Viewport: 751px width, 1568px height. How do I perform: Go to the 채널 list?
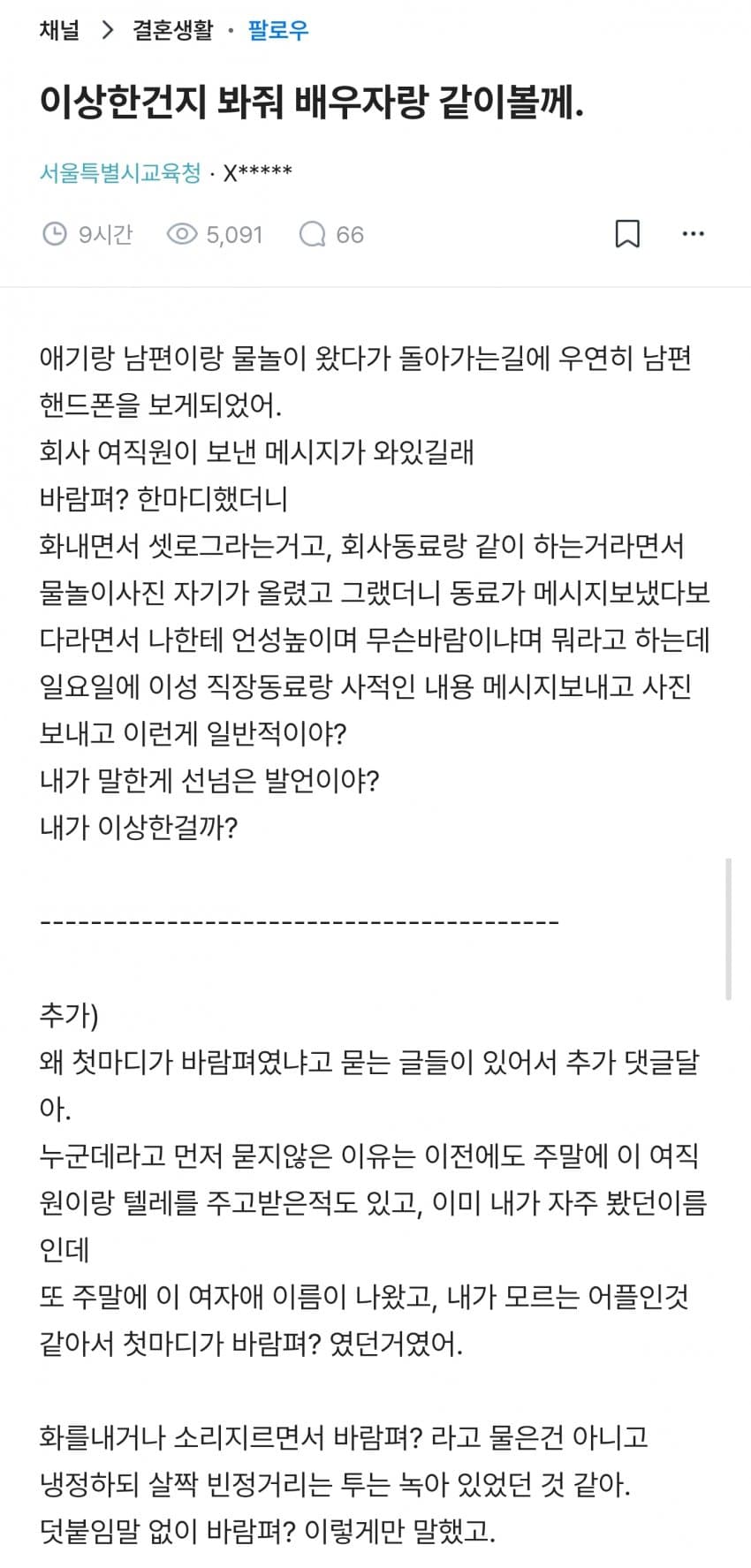coord(60,31)
